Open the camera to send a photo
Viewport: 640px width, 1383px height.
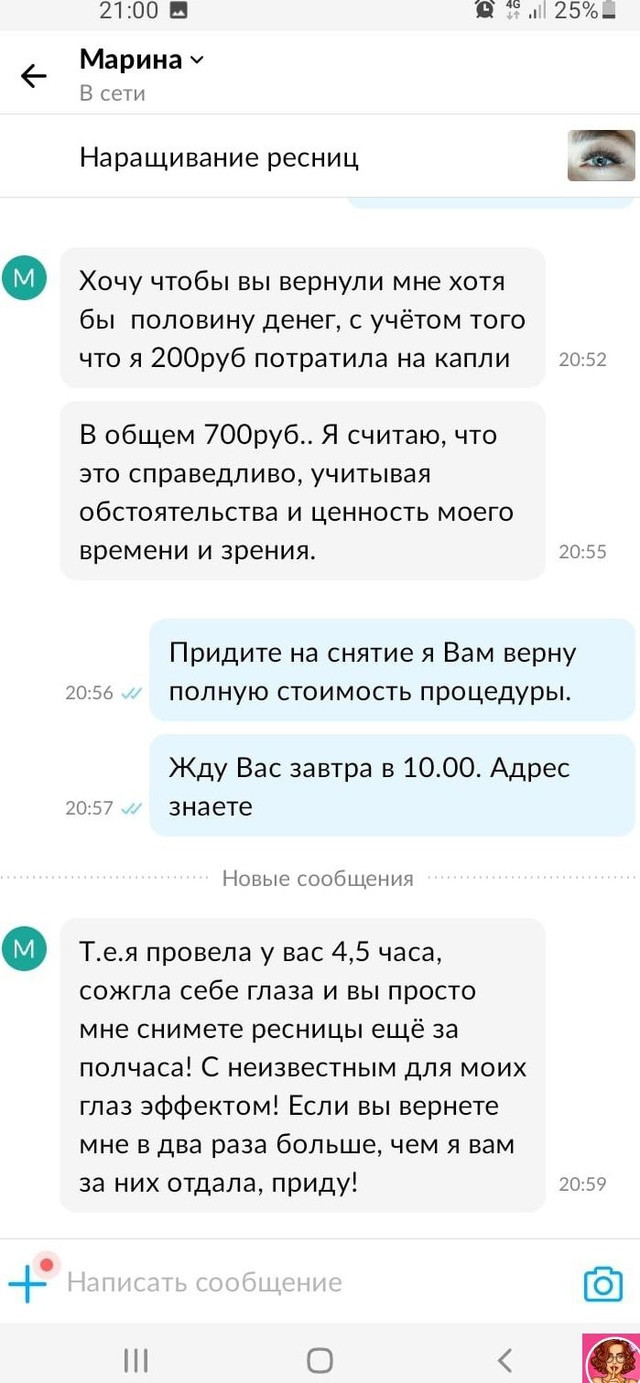pos(603,1284)
